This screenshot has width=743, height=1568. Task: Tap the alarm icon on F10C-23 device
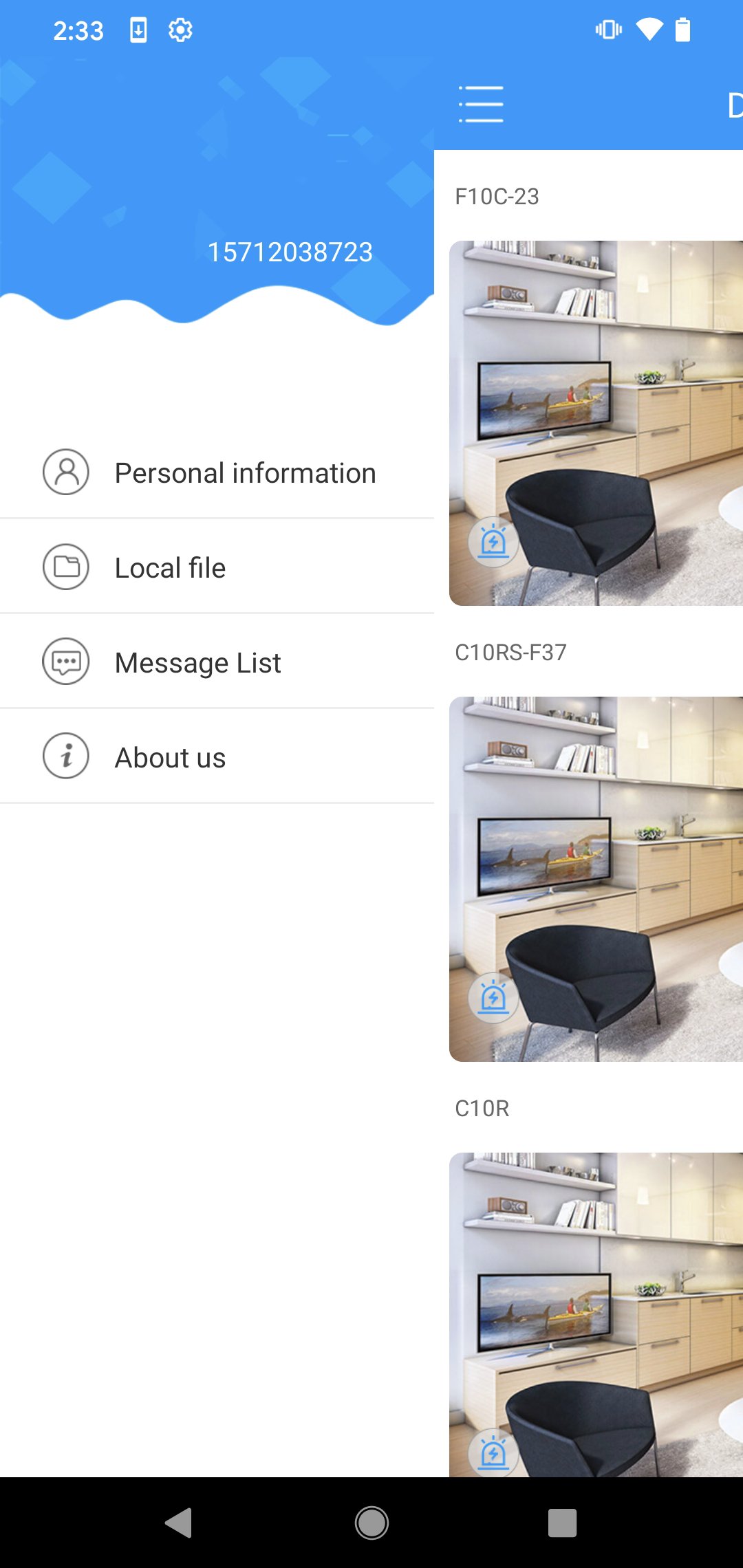click(x=494, y=541)
